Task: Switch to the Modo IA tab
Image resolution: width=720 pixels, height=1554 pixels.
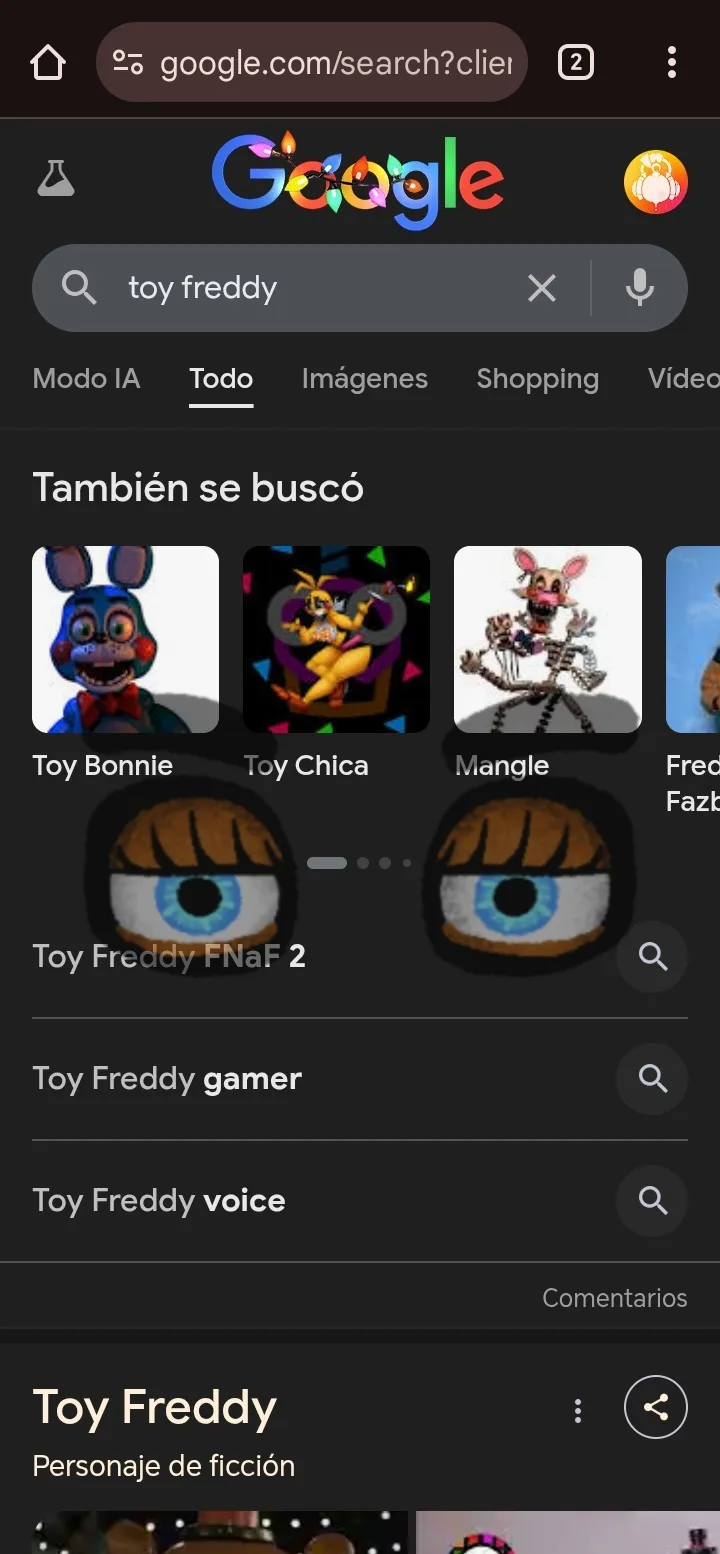Action: [86, 379]
